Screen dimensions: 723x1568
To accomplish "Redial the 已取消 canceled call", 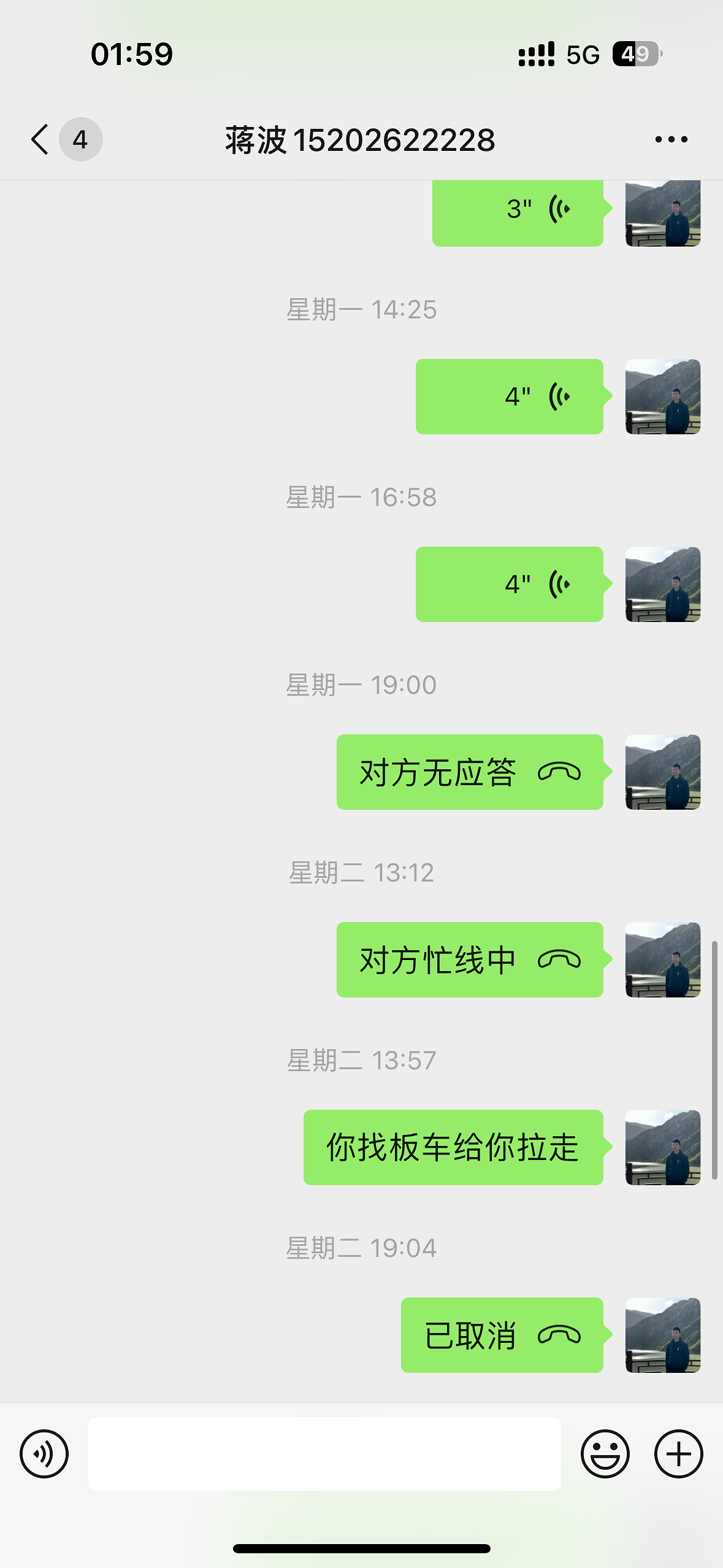I will pos(502,1335).
